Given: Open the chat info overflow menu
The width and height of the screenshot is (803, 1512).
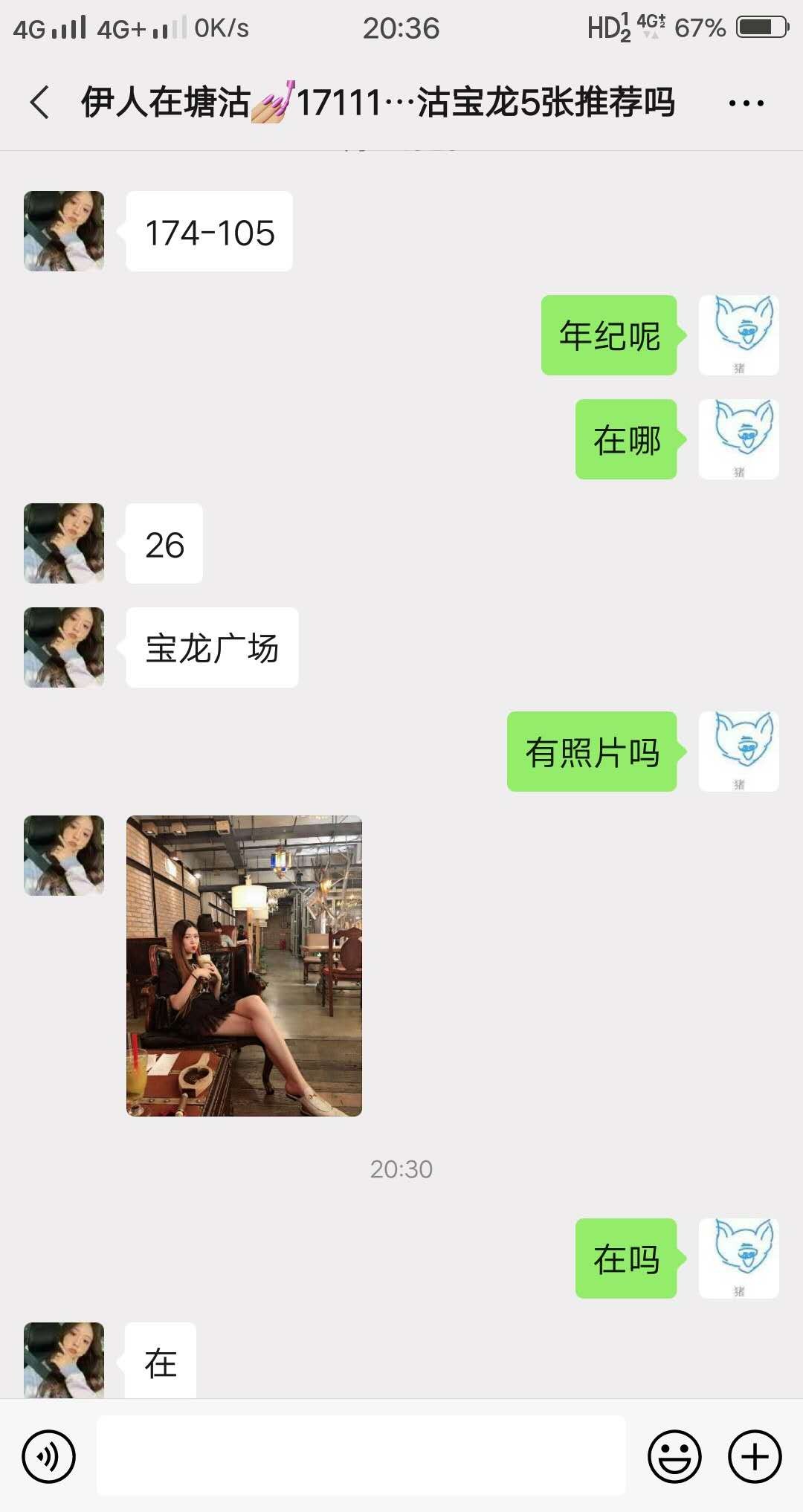Looking at the screenshot, I should (746, 103).
